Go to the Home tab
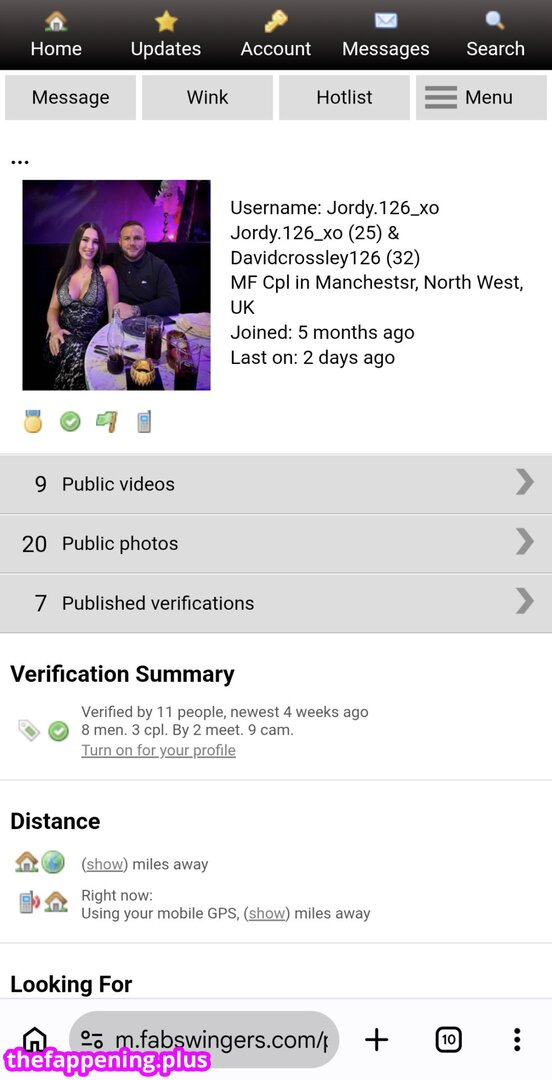 point(56,34)
